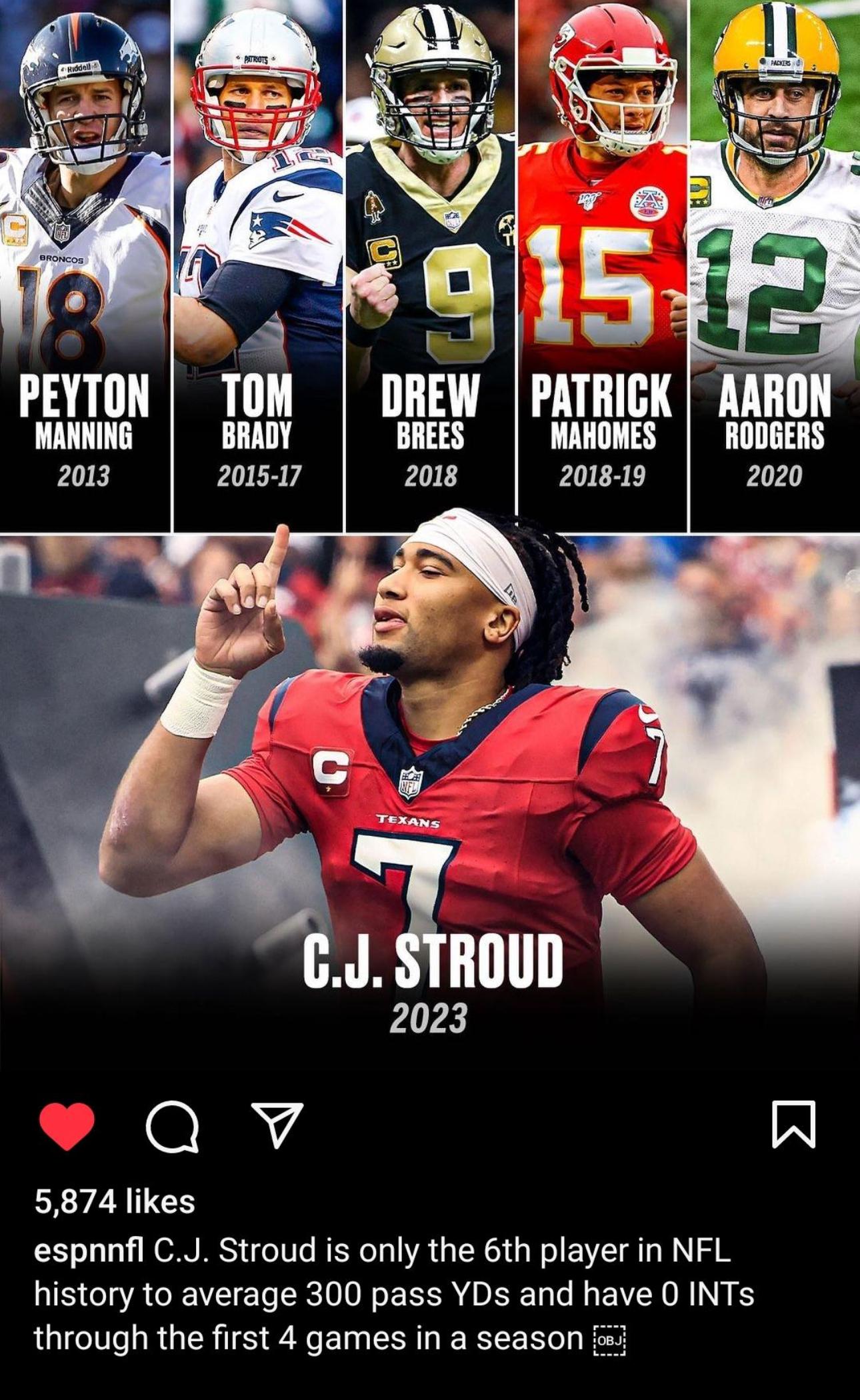This screenshot has width=860, height=1400.
Task: Unlike the espnnfl post with the heart
Action: (67, 1125)
